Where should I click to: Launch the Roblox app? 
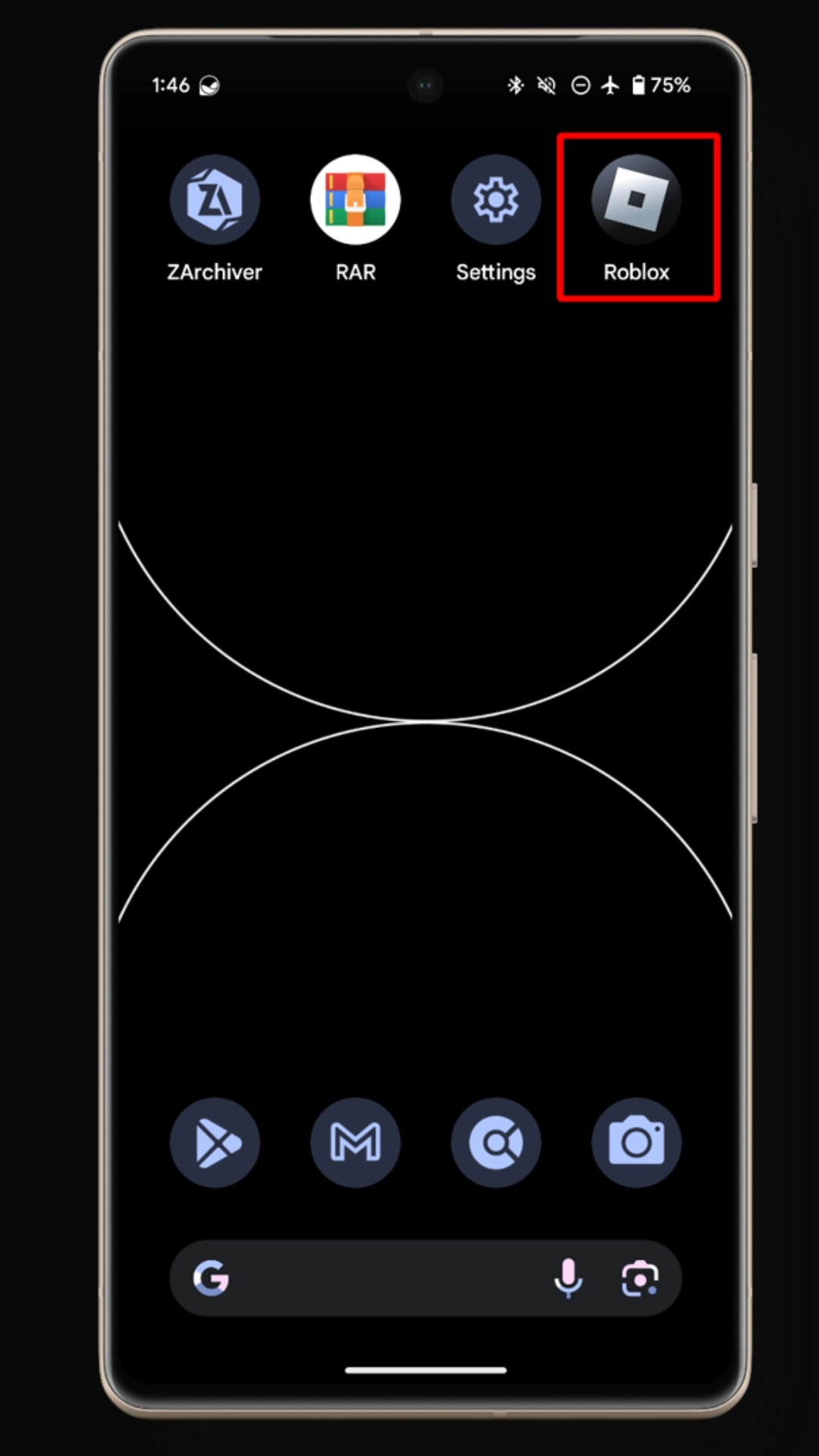[x=636, y=200]
